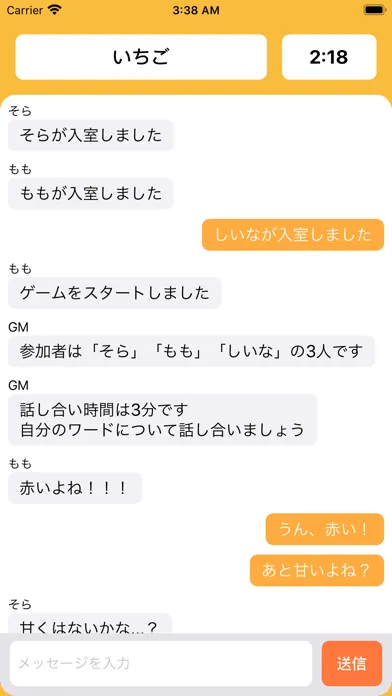Send the message with 送信
This screenshot has height=696, width=392.
[x=352, y=663]
